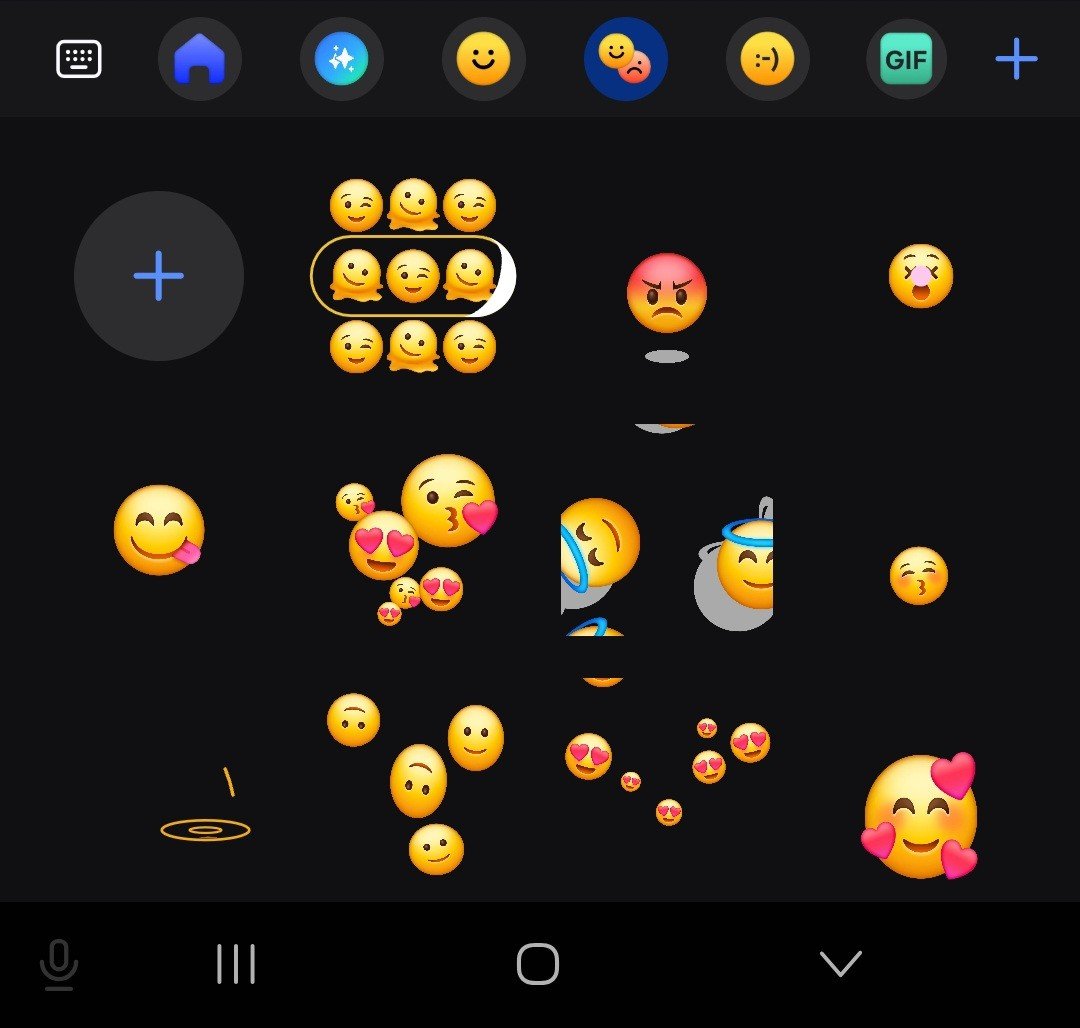Select the kissing face with closed eyes sticker

coord(918,576)
